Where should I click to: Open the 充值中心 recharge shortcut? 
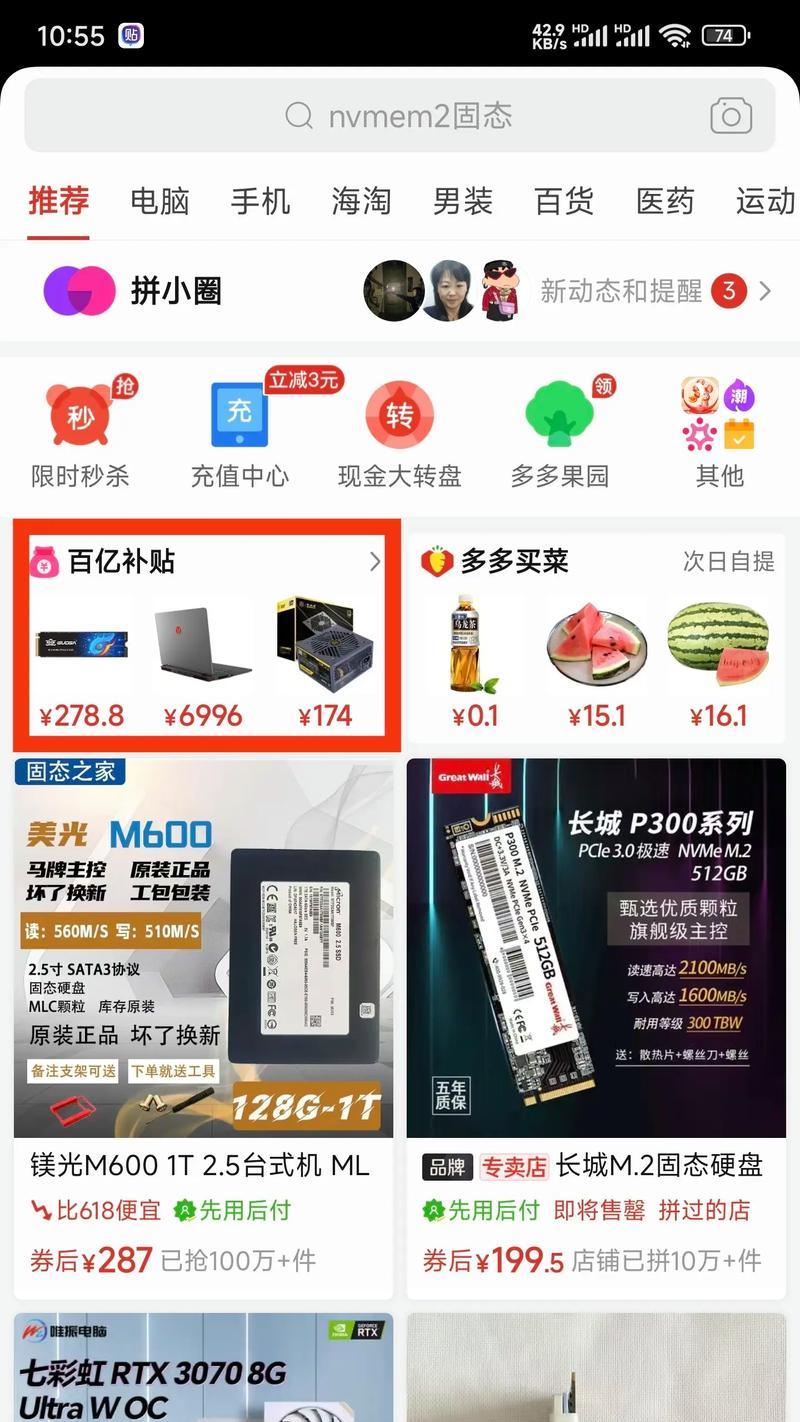tap(240, 433)
